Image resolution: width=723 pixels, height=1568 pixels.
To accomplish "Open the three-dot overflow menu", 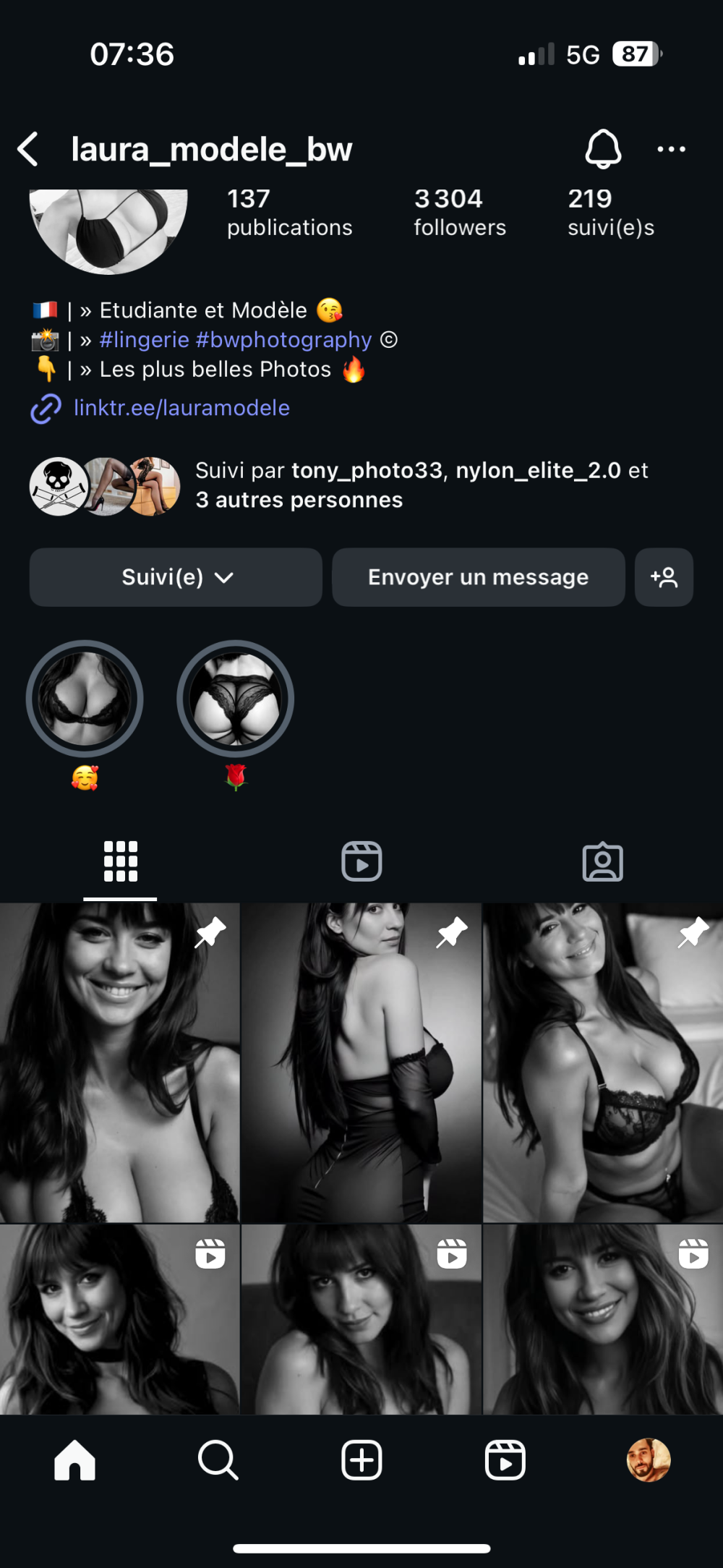I will point(671,149).
